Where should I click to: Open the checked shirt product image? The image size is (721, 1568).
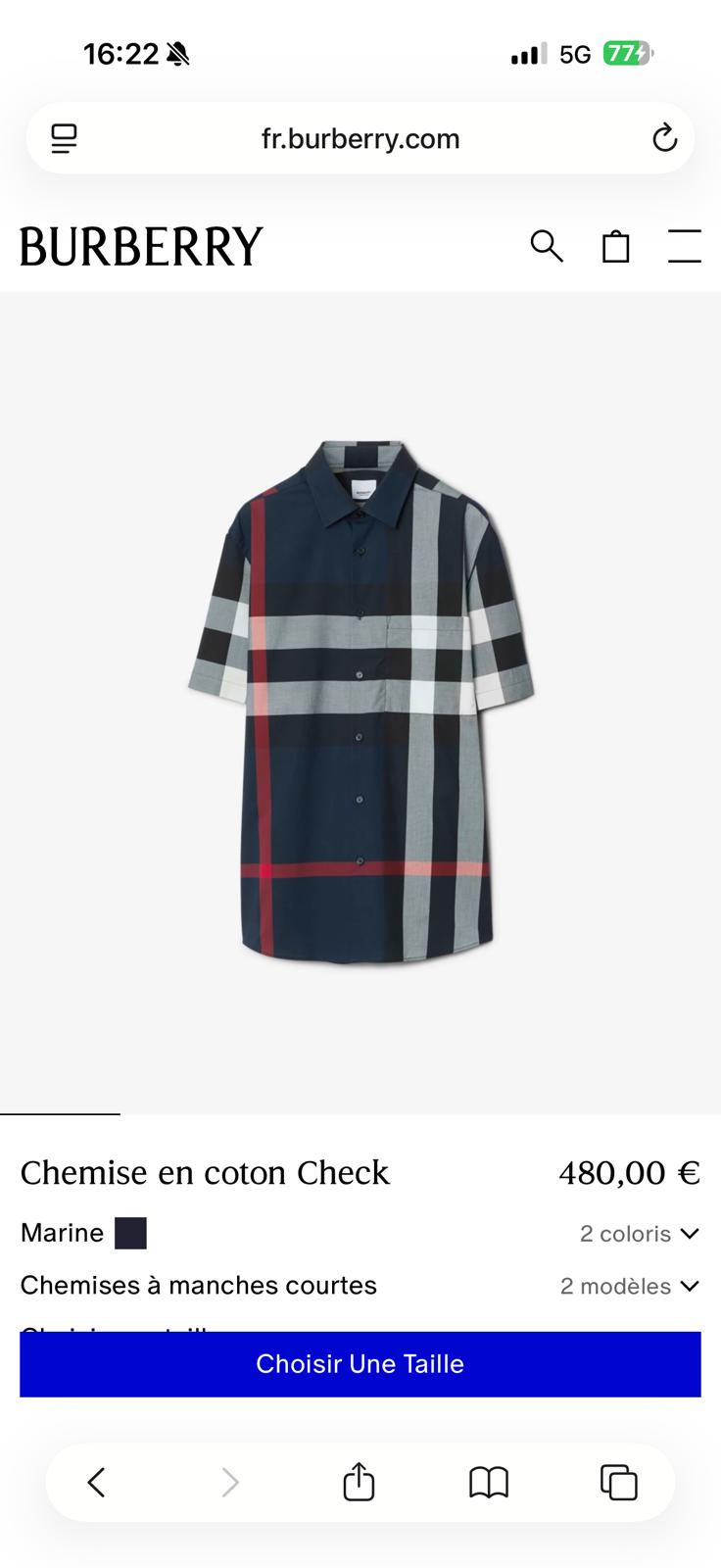360,701
